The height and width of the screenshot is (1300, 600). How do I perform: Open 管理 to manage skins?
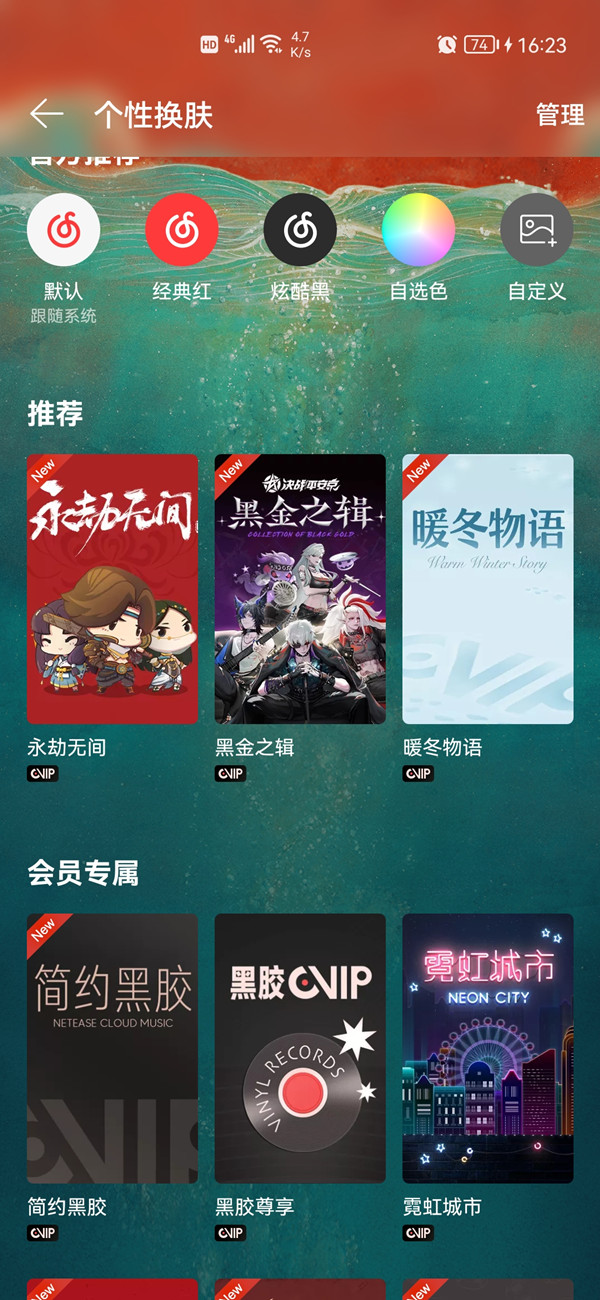(560, 114)
